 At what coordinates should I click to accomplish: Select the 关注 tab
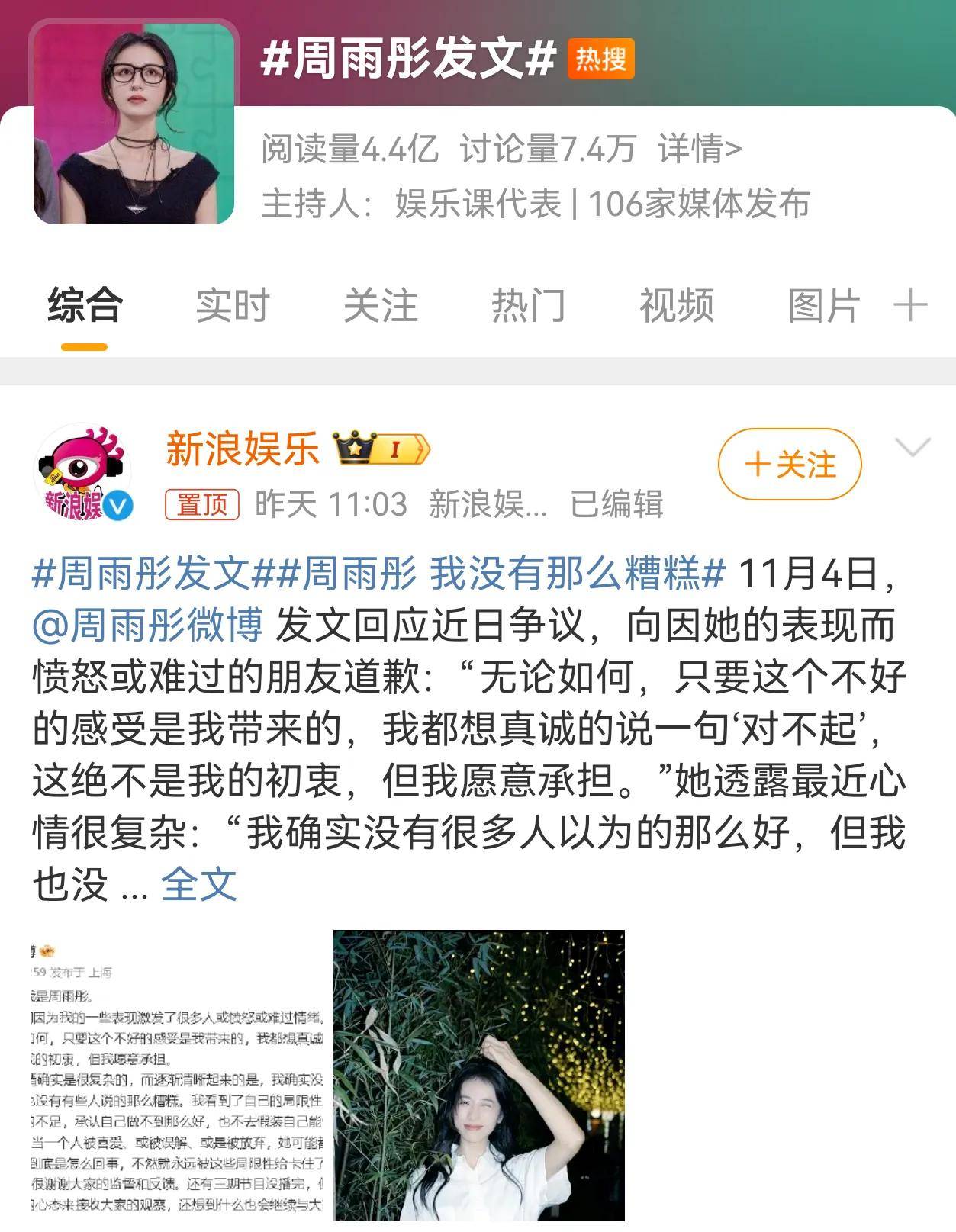380,306
